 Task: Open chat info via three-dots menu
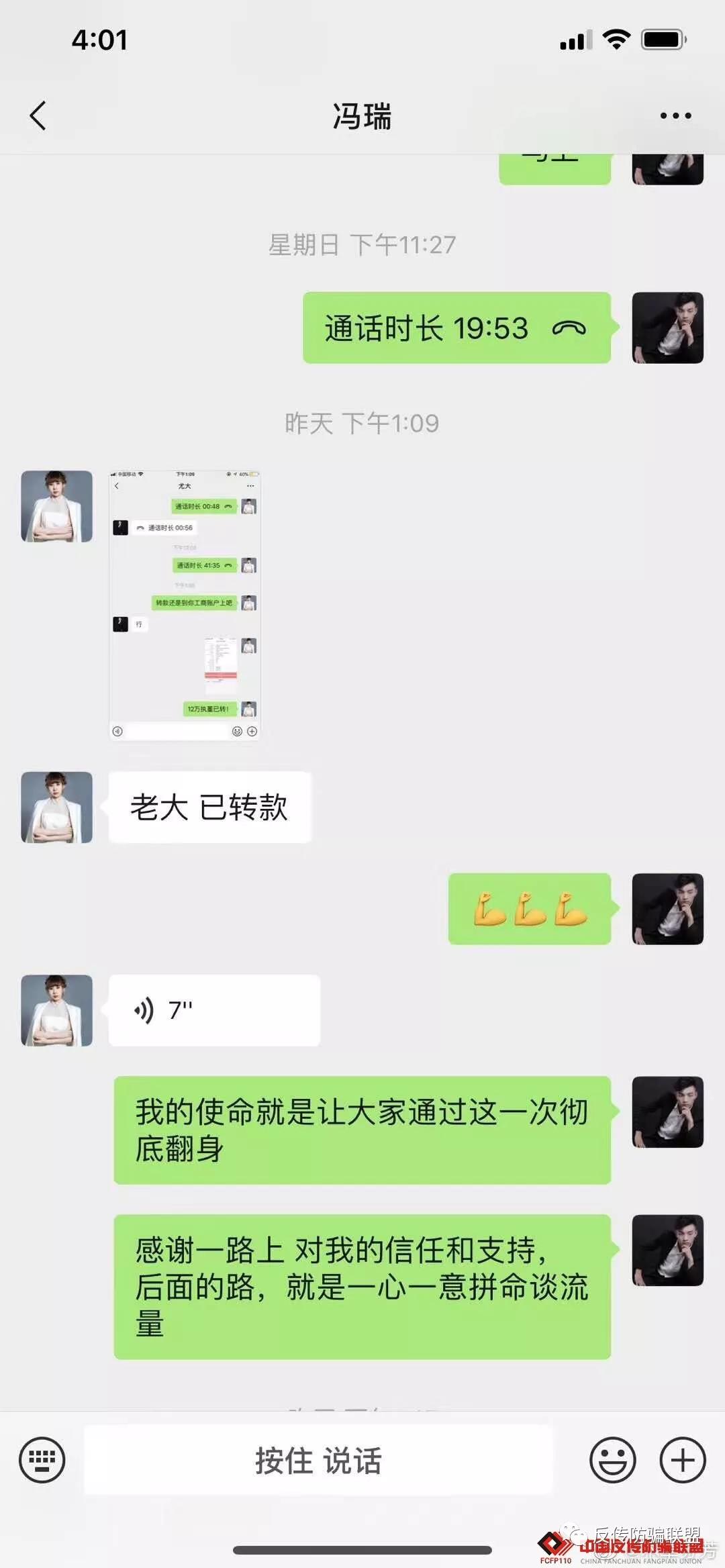tap(675, 115)
